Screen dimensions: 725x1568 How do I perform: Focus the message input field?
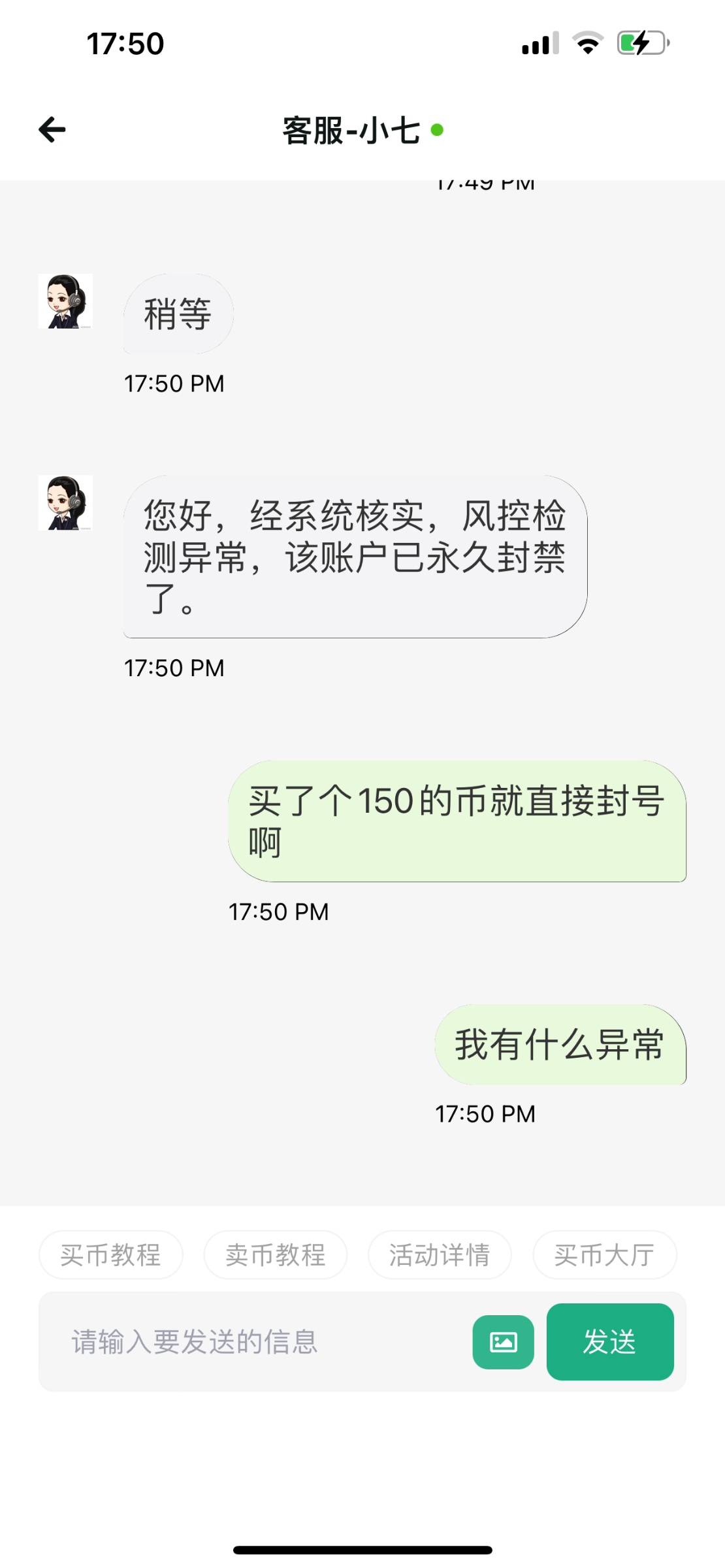[255, 1342]
